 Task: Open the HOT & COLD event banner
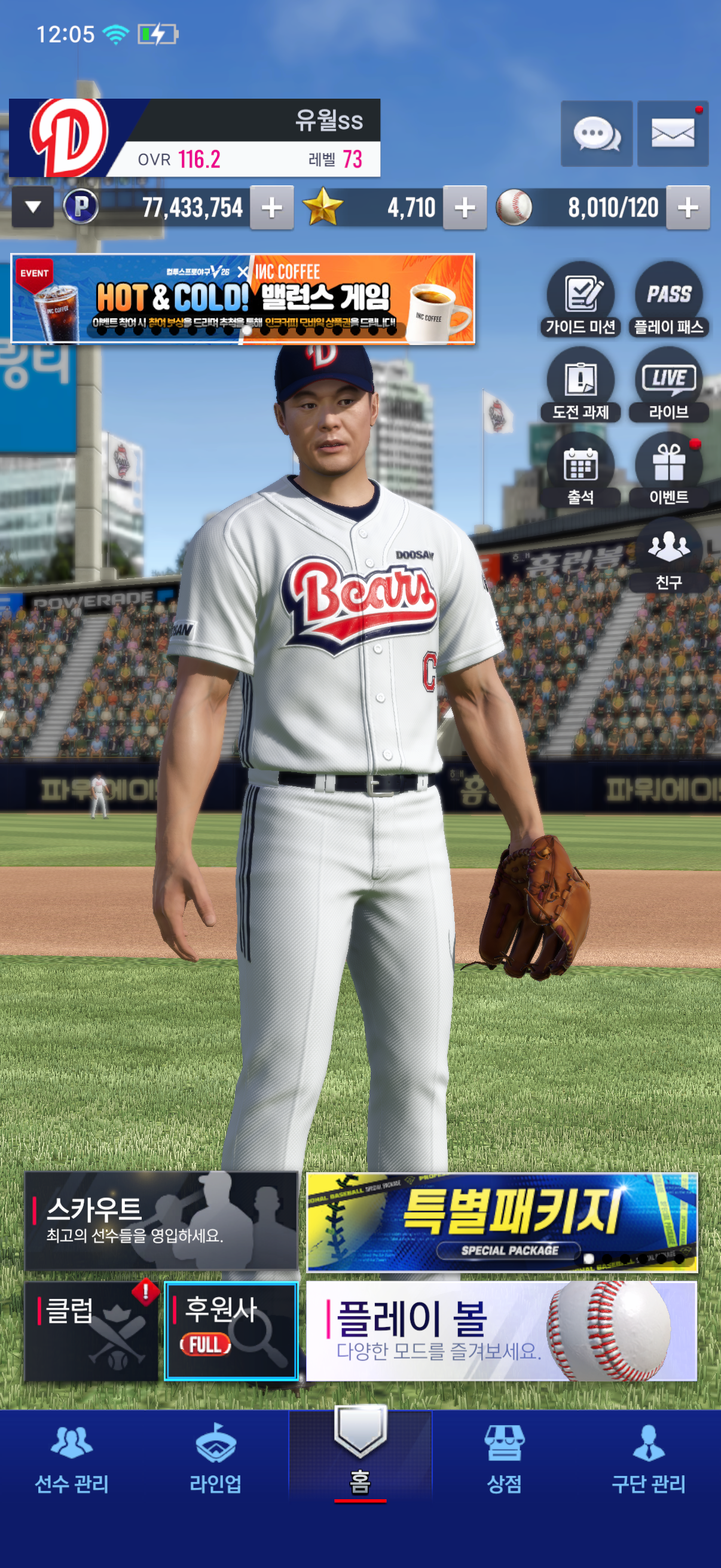pos(243,300)
